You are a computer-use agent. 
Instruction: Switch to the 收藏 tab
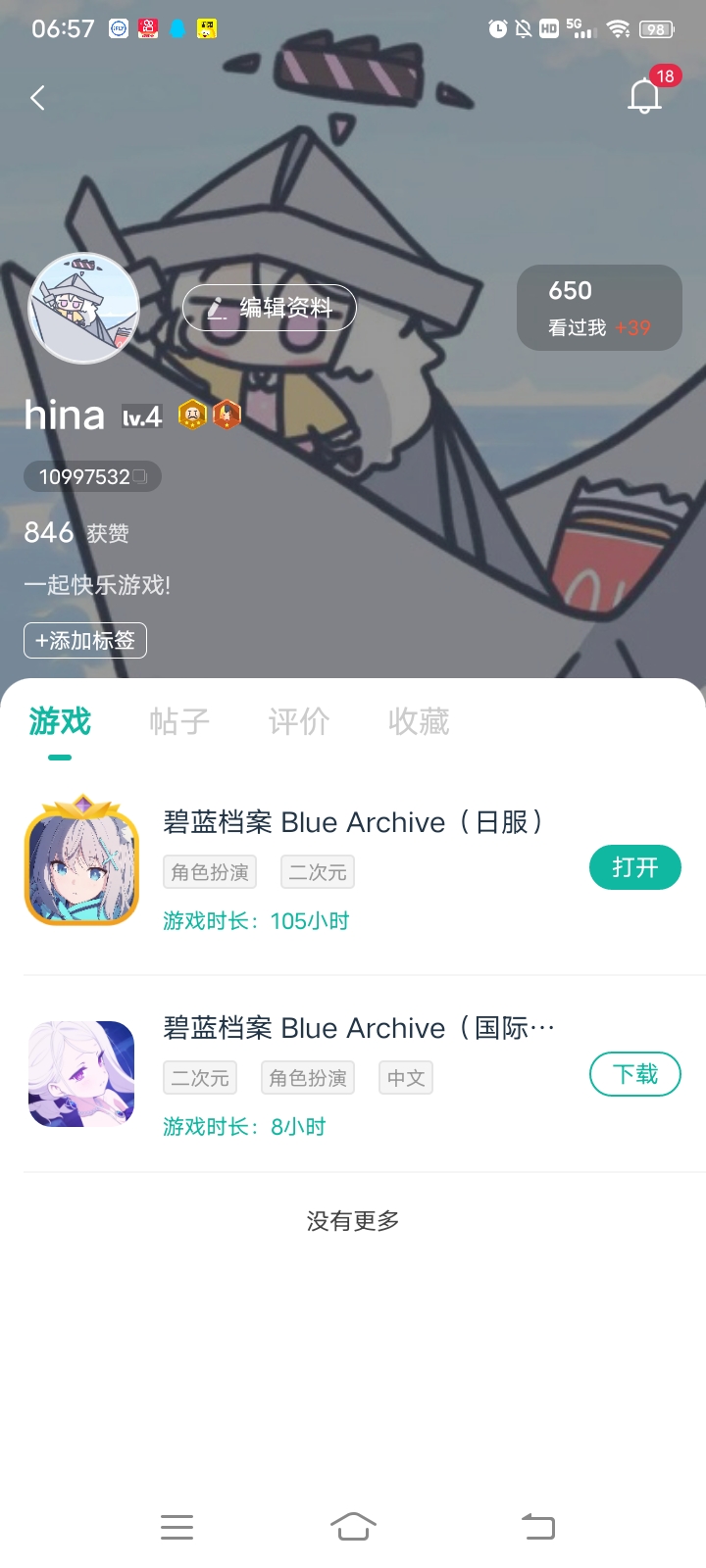[419, 722]
